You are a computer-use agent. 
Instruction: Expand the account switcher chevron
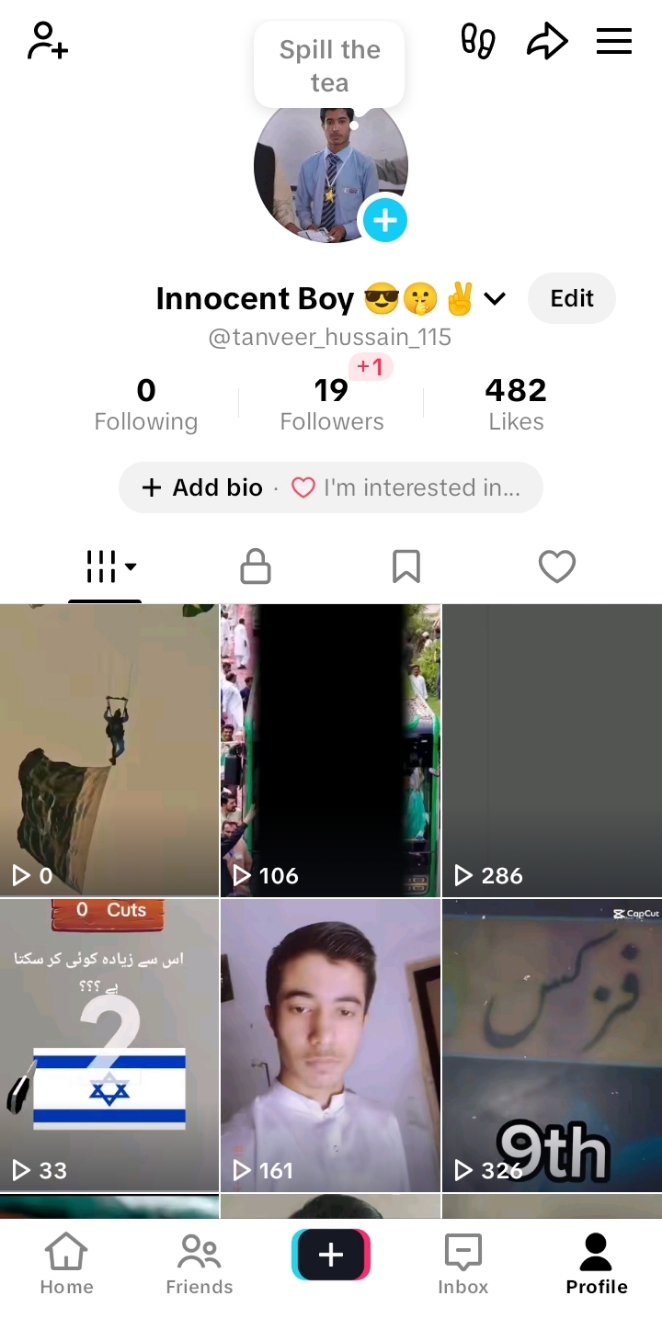tap(495, 299)
